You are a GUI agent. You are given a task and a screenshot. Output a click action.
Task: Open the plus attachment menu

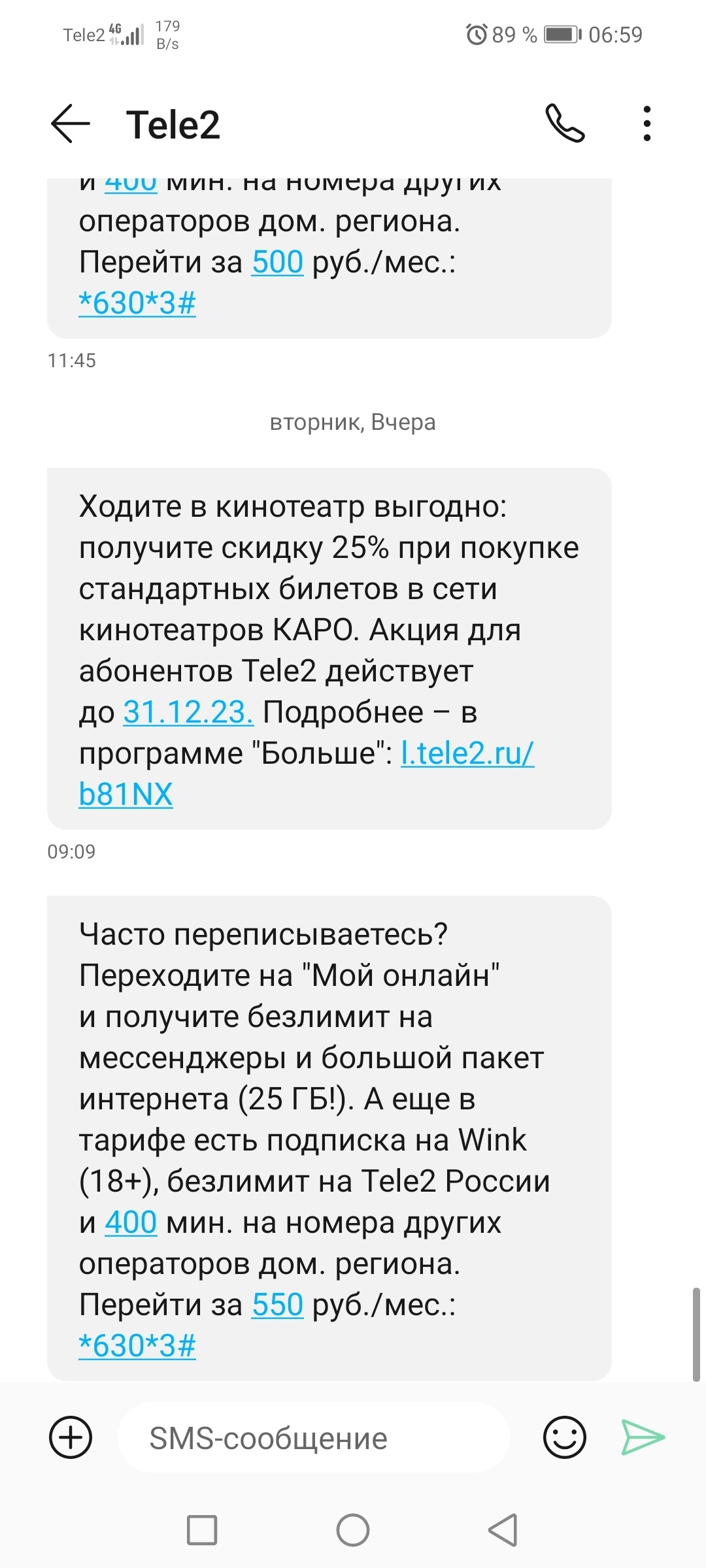(71, 1437)
